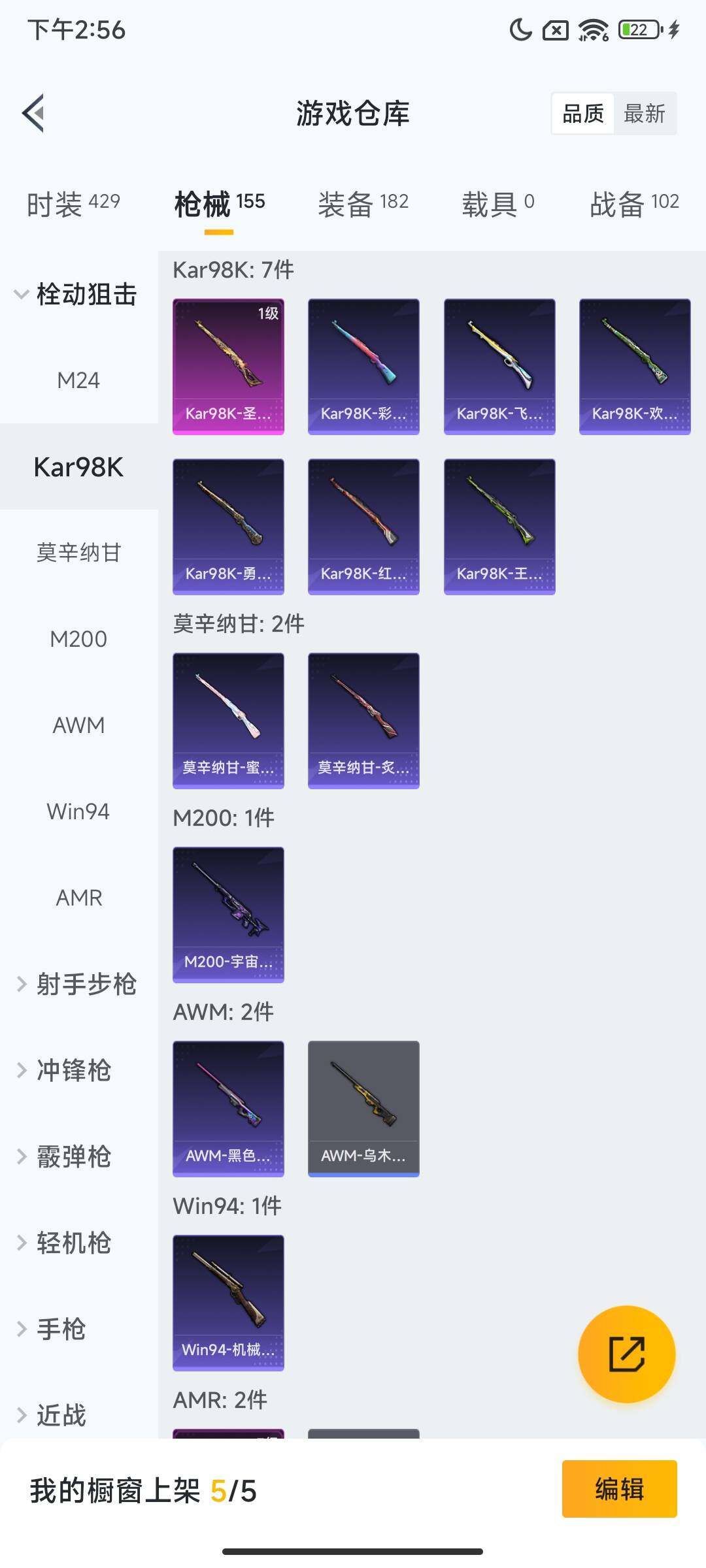Expand the 射手步枪 category
This screenshot has height=1568, width=706.
(x=77, y=984)
